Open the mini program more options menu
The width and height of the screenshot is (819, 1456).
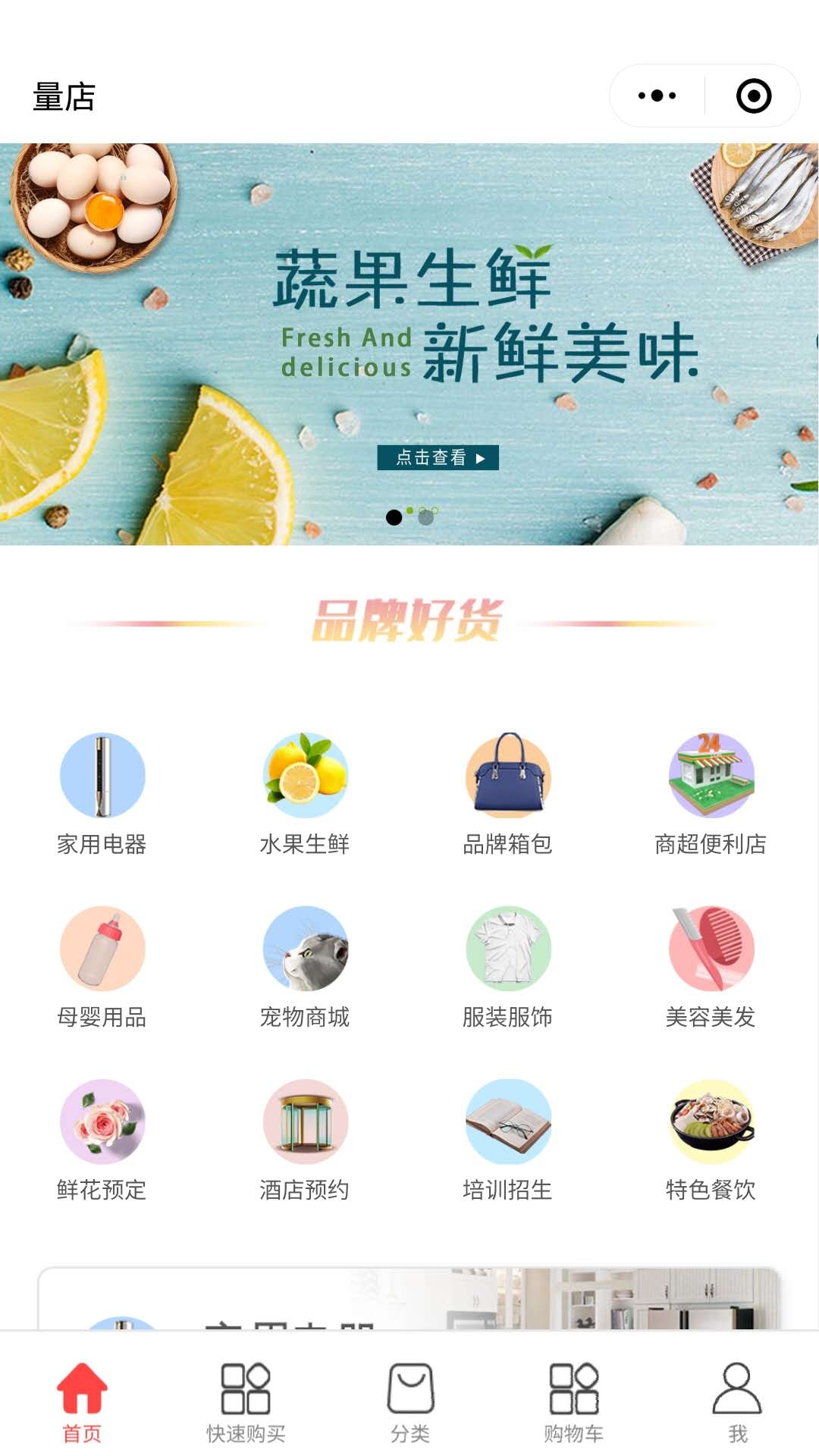pyautogui.click(x=657, y=96)
